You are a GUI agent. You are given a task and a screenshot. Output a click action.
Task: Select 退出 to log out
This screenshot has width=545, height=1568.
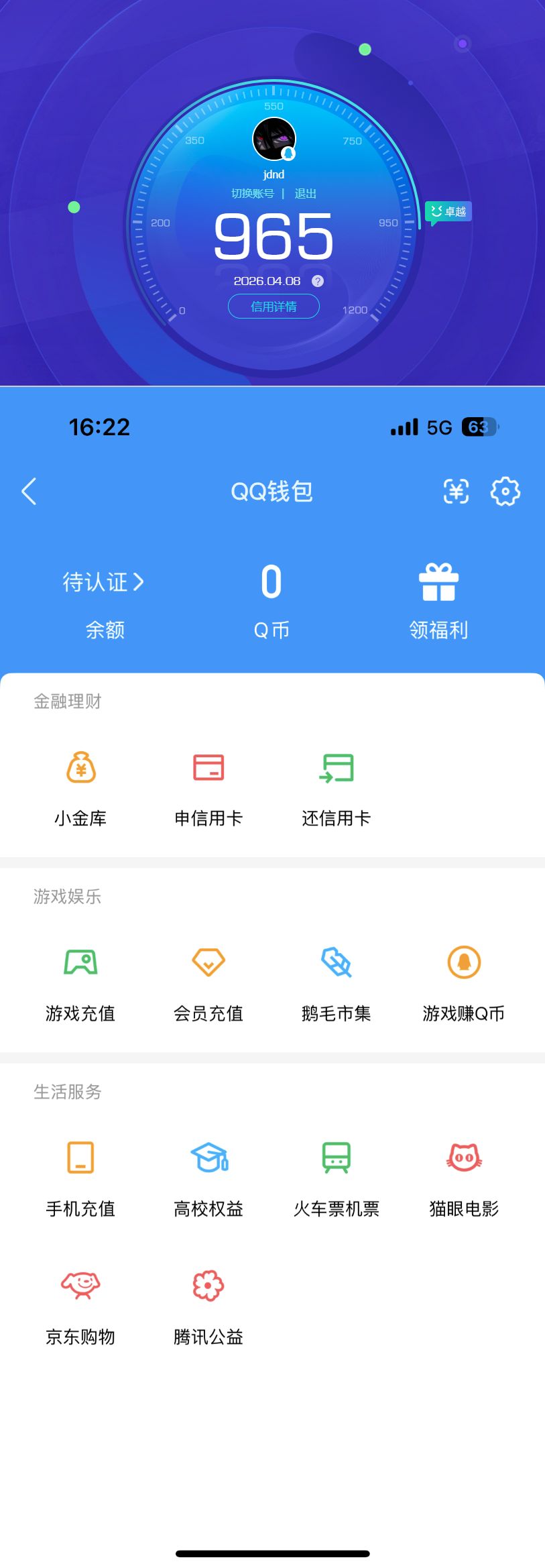(x=305, y=193)
